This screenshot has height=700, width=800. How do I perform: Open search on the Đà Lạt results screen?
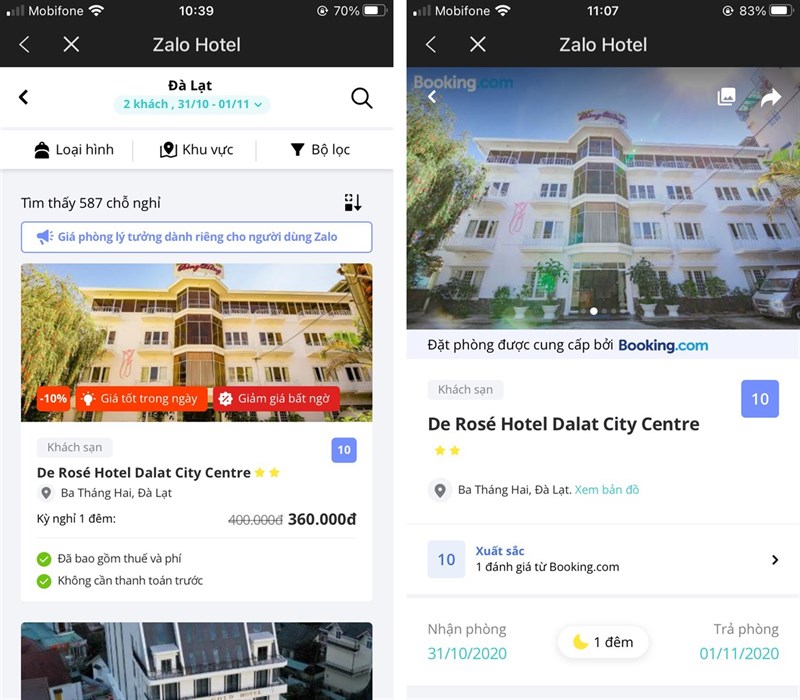click(361, 97)
